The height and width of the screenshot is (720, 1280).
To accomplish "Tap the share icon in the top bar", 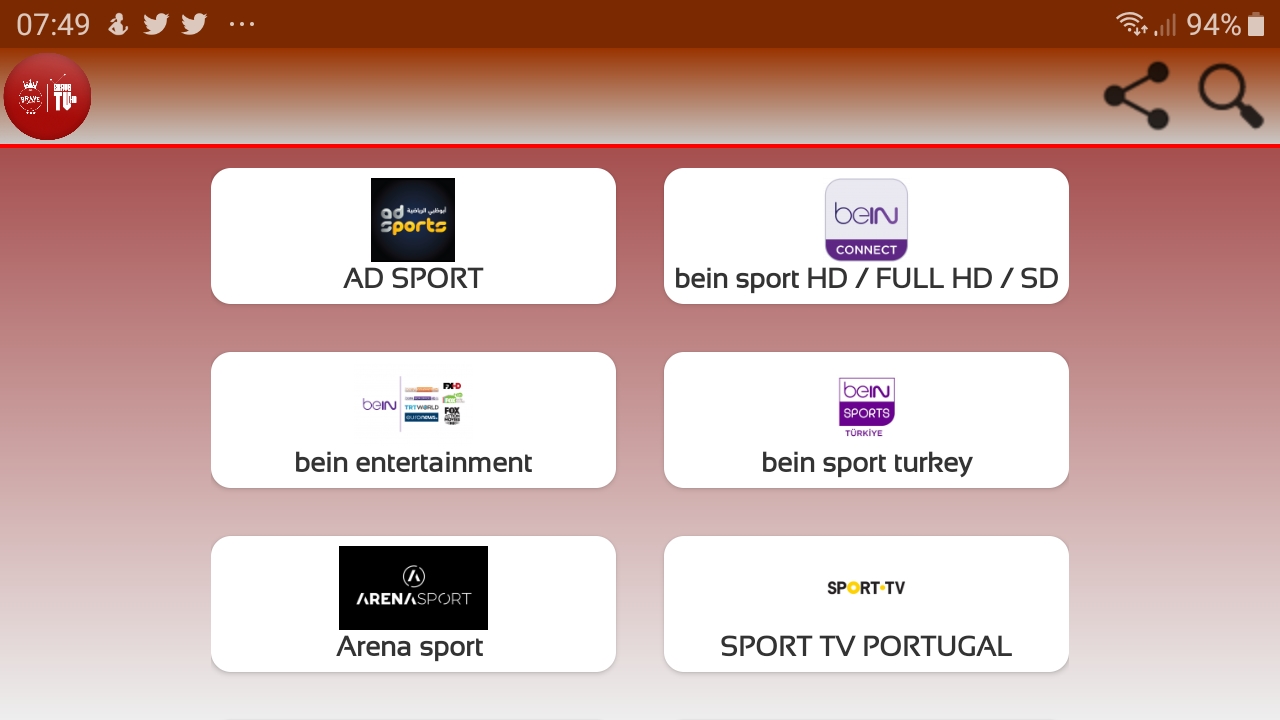I will point(1137,96).
